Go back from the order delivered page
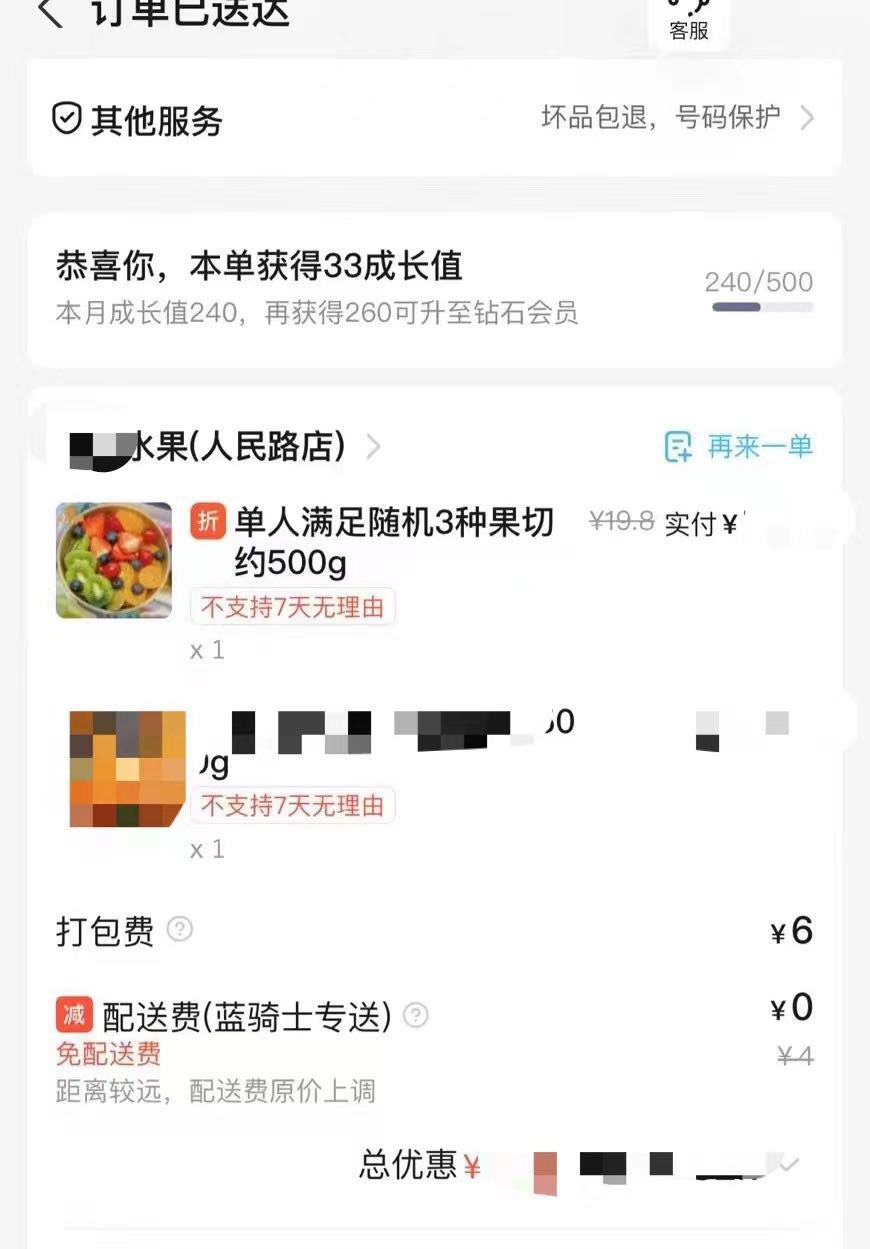The height and width of the screenshot is (1249, 870). coord(48,14)
